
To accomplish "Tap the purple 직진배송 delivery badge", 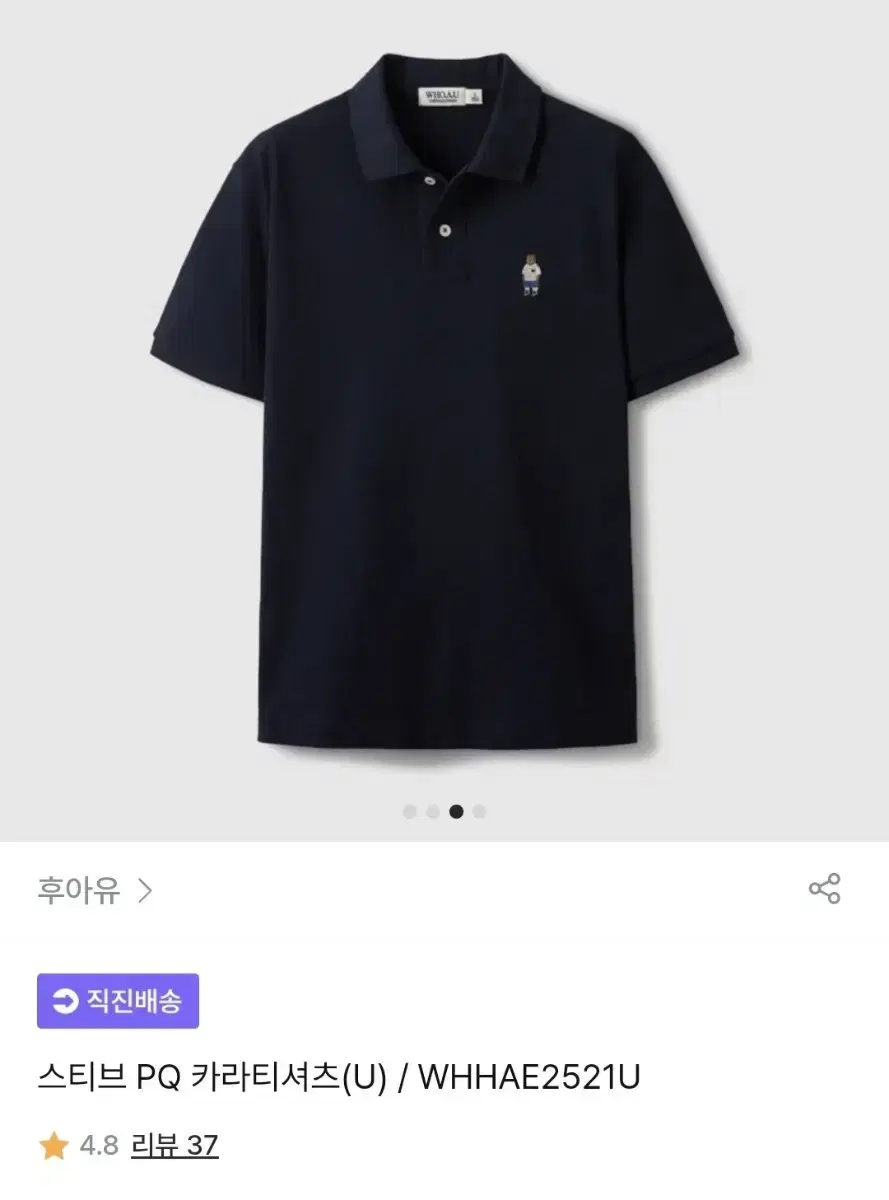I will tap(120, 999).
